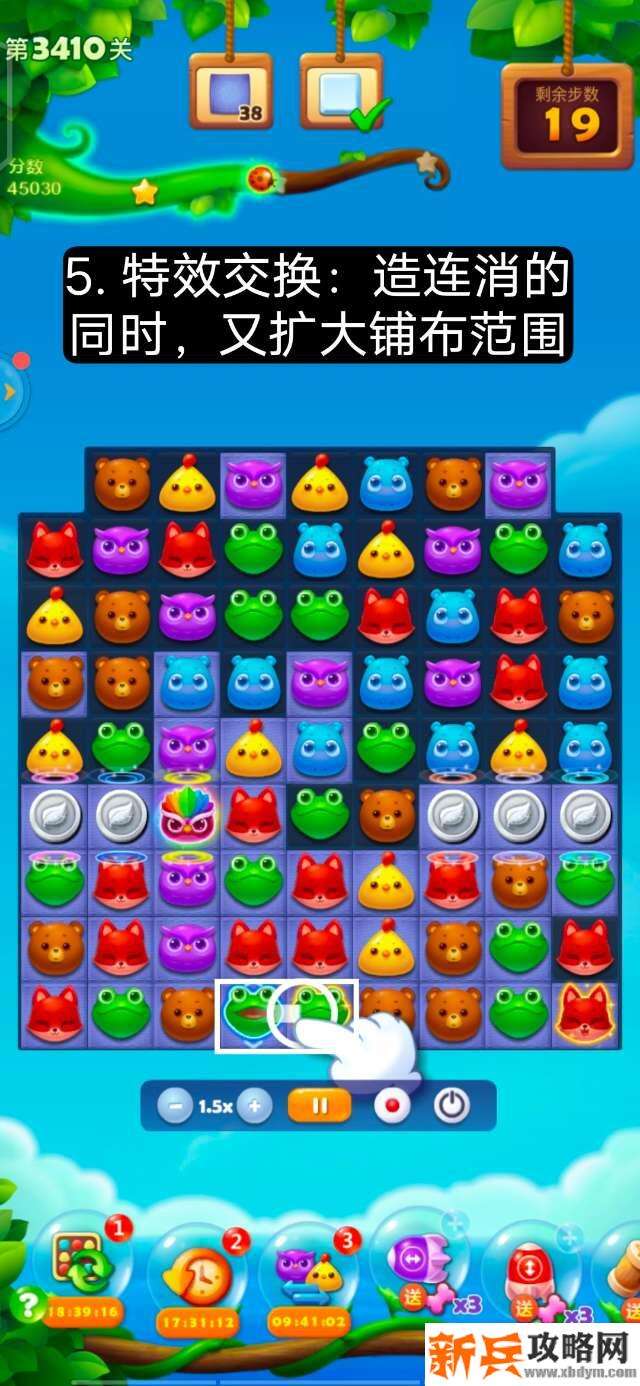The image size is (640, 1386).
Task: Decrease playback speed with the minus button
Action: pyautogui.click(x=175, y=1106)
